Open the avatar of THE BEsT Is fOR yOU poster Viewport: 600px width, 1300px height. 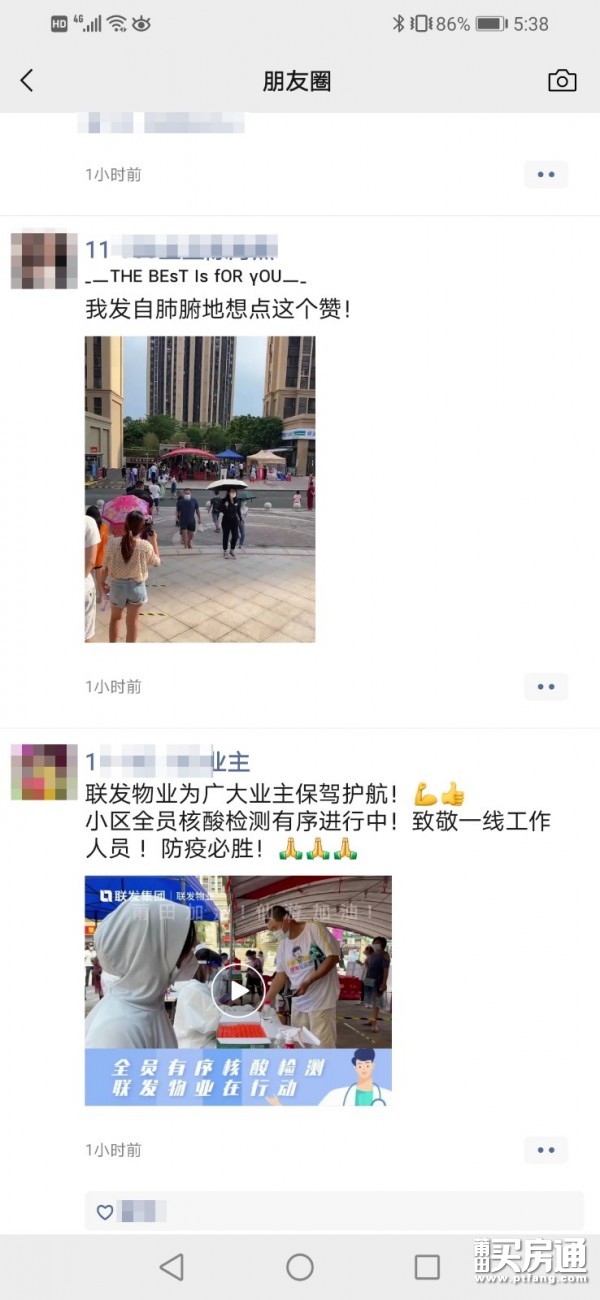(44, 260)
